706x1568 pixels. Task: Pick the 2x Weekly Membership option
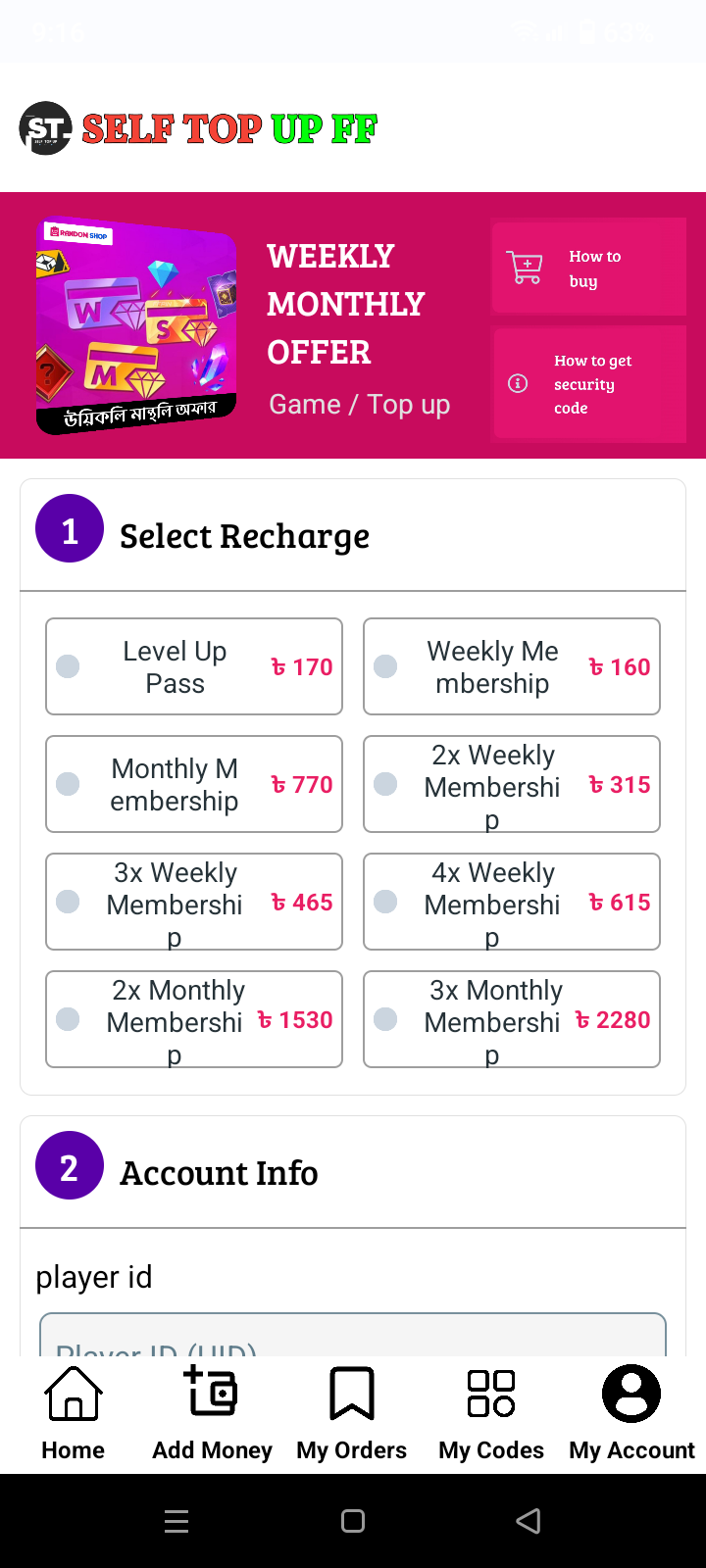pos(512,784)
